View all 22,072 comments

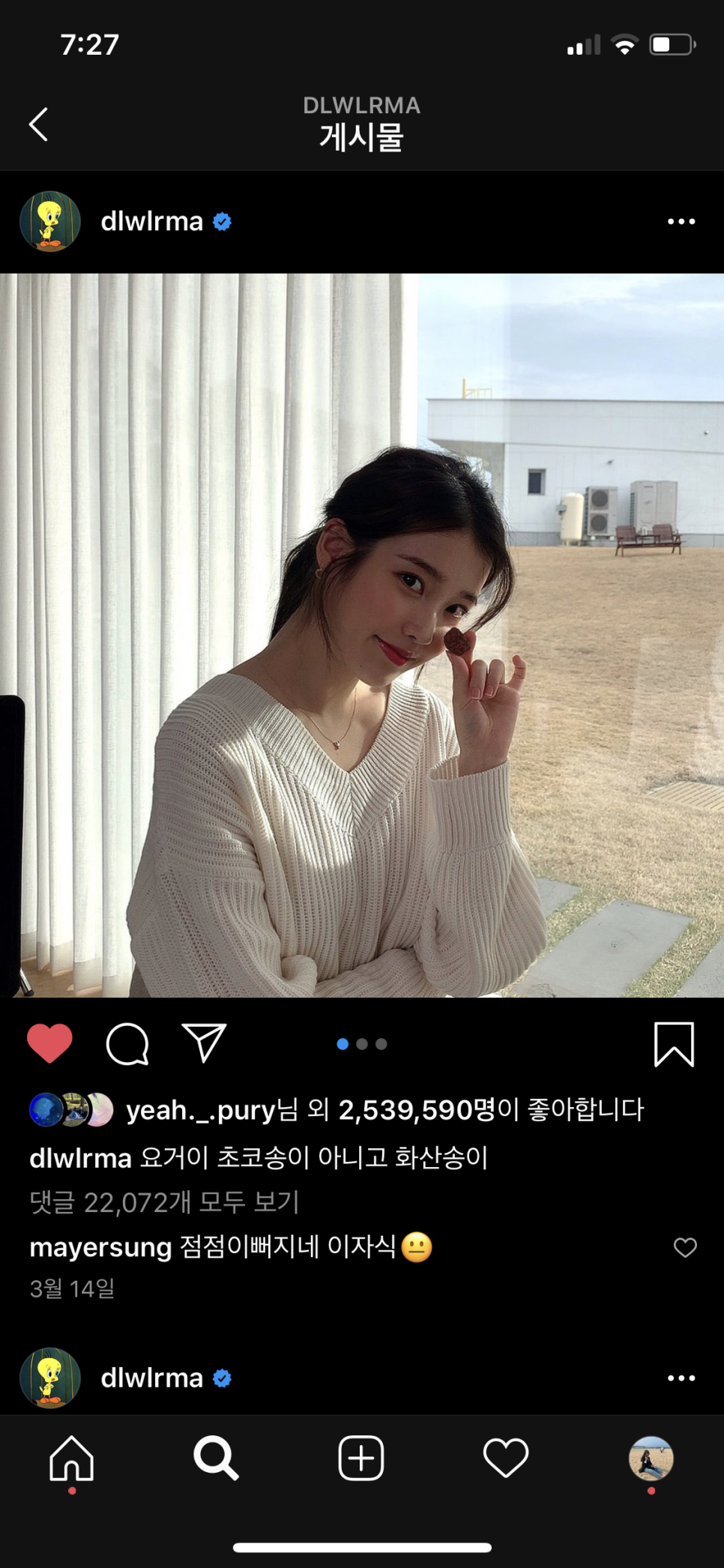point(164,1202)
